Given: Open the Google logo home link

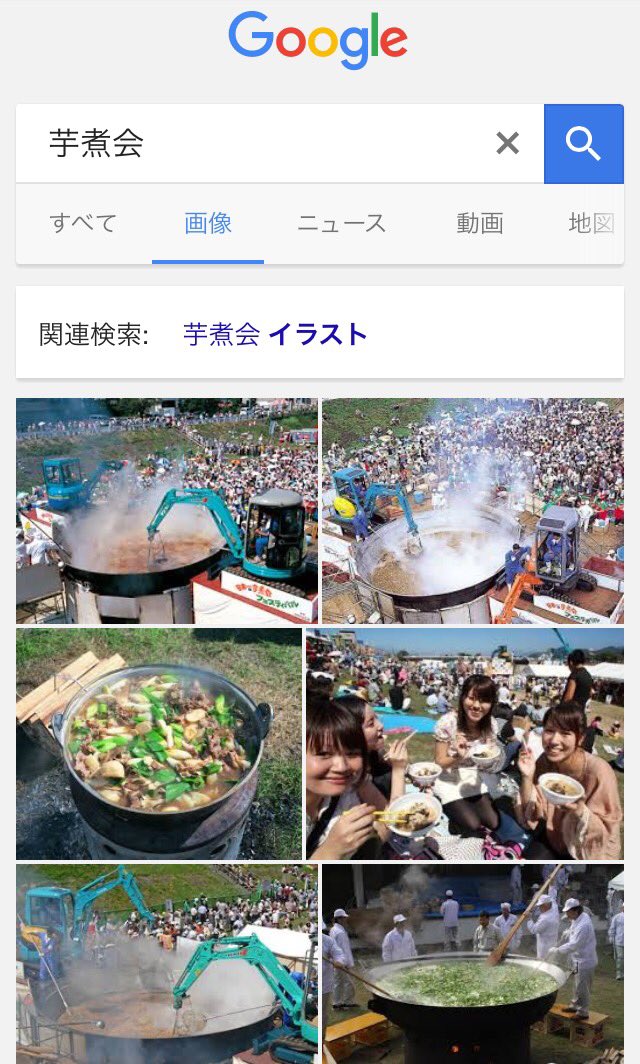Looking at the screenshot, I should point(318,39).
